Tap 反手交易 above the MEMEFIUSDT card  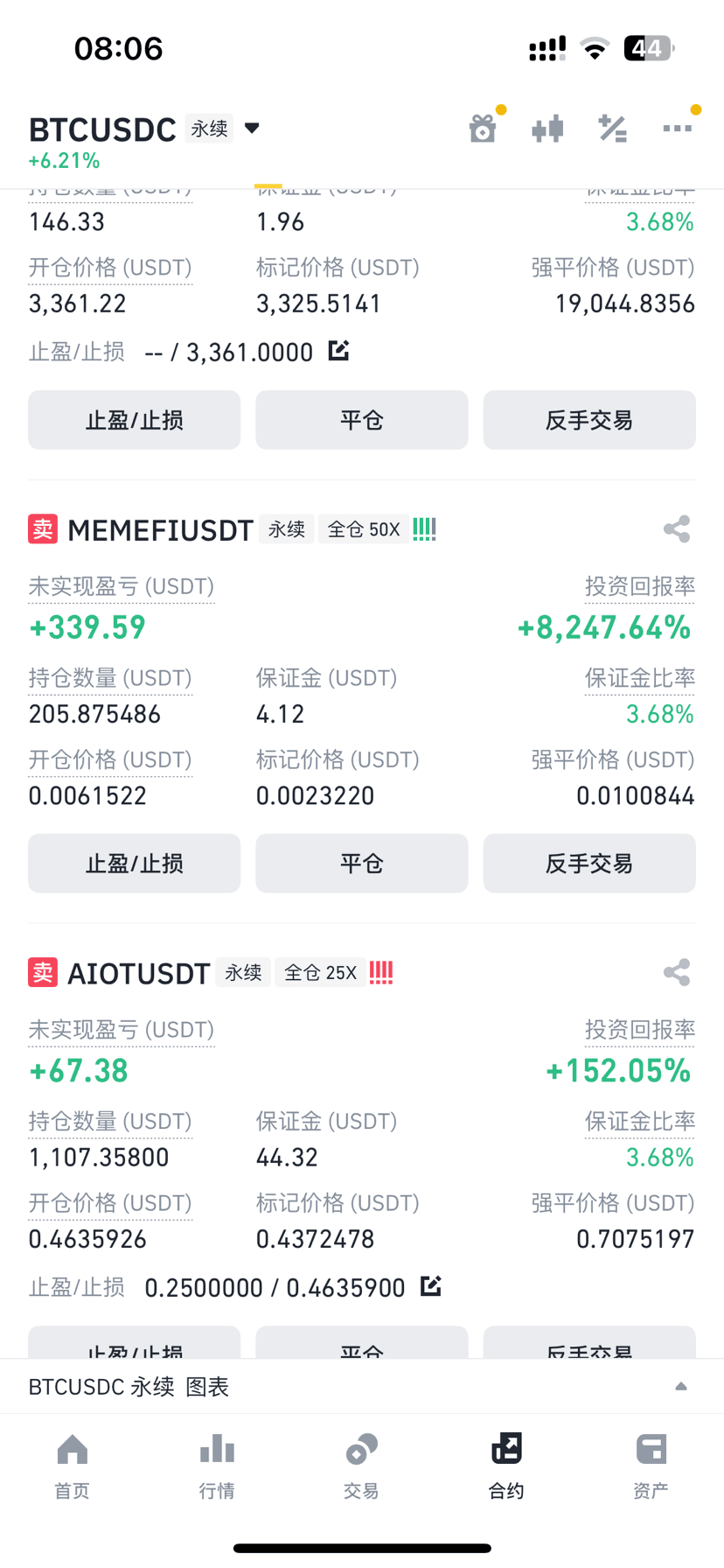coord(589,420)
